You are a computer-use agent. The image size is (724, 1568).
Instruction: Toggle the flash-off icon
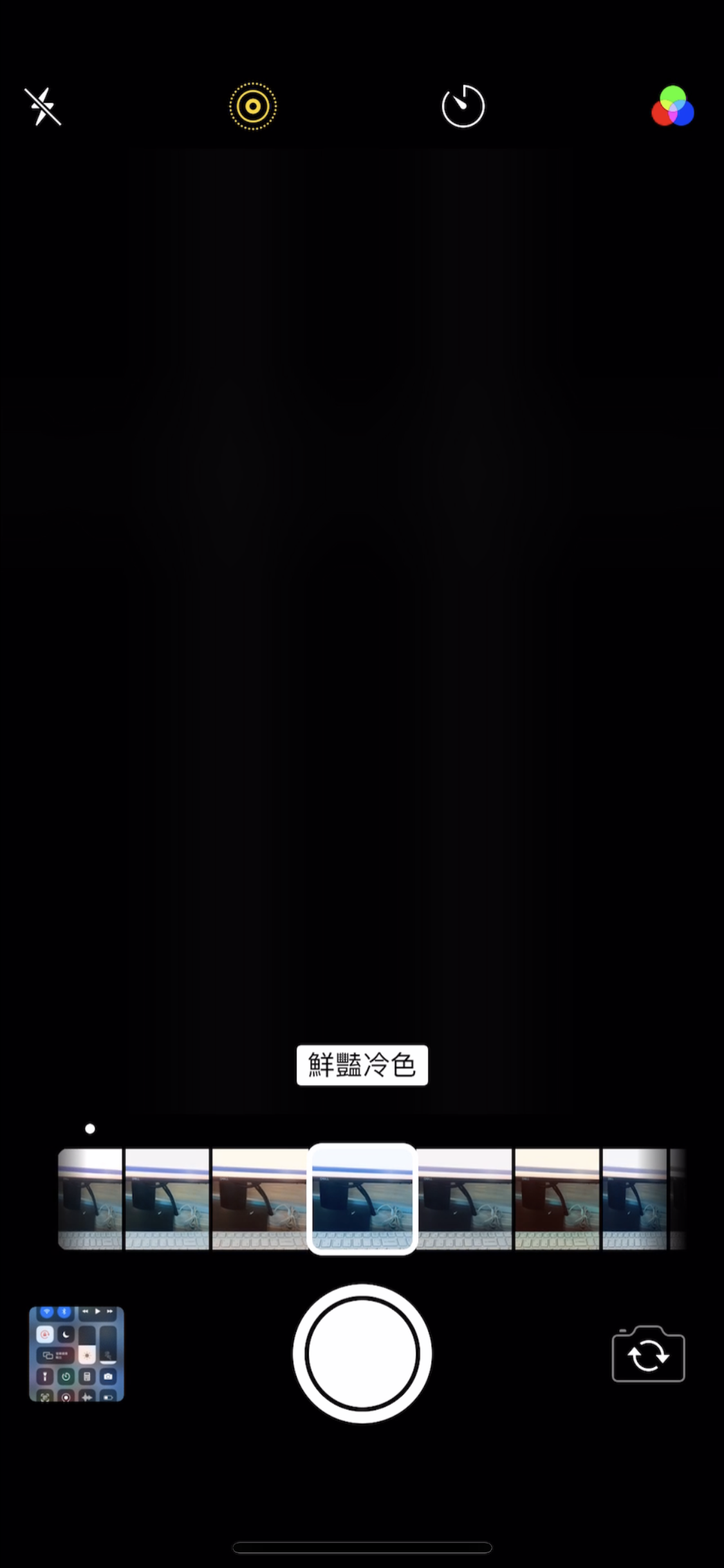[42, 106]
